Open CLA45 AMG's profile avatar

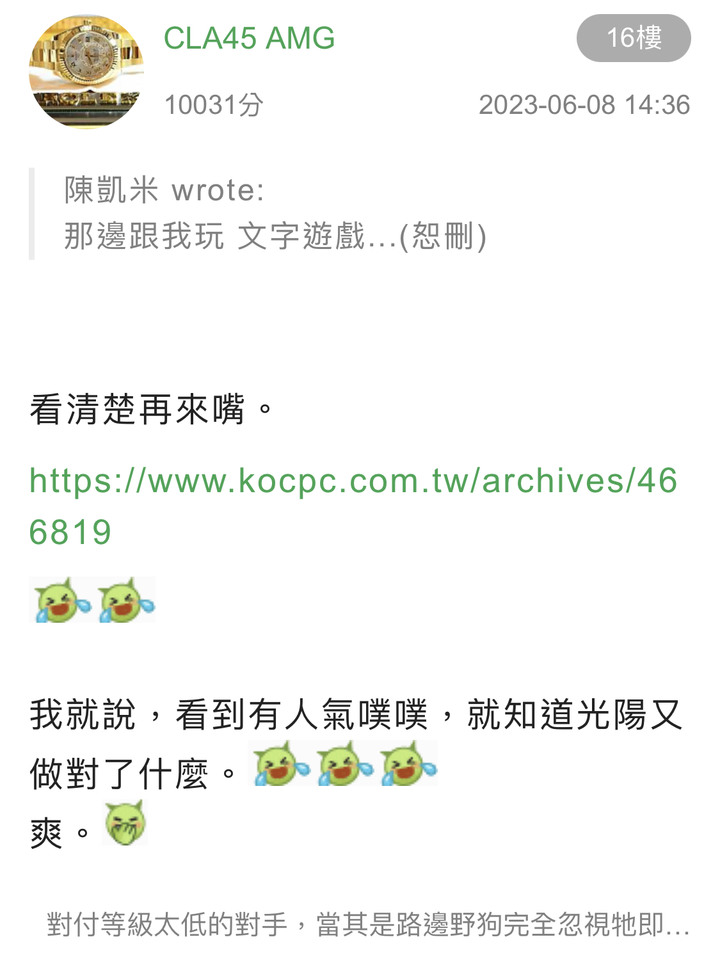coord(85,72)
